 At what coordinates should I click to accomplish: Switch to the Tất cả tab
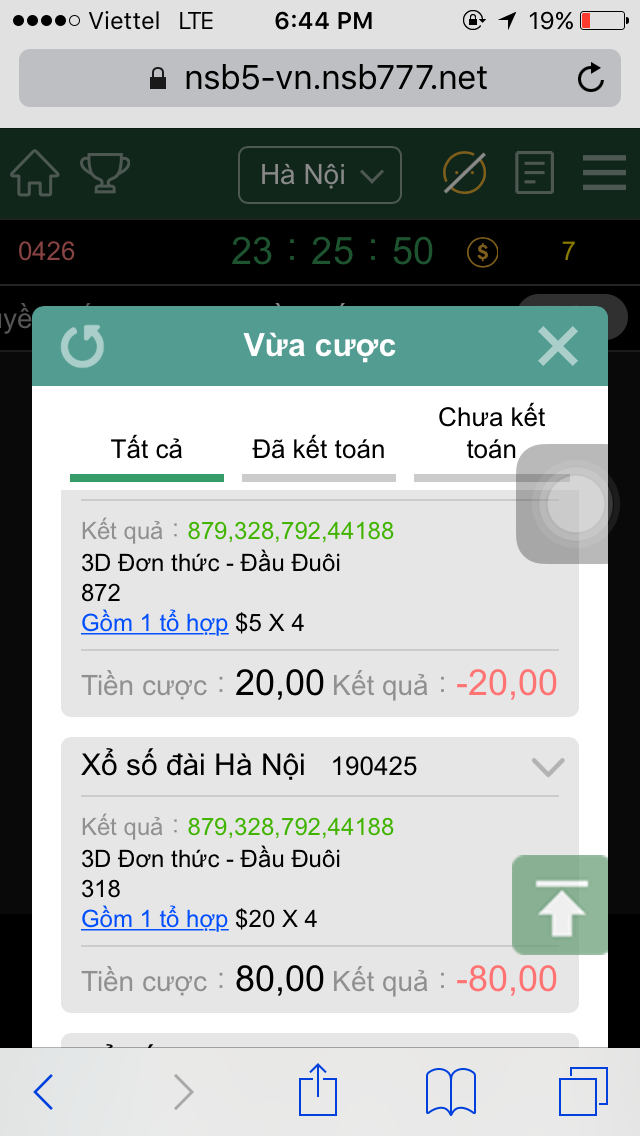tap(147, 451)
